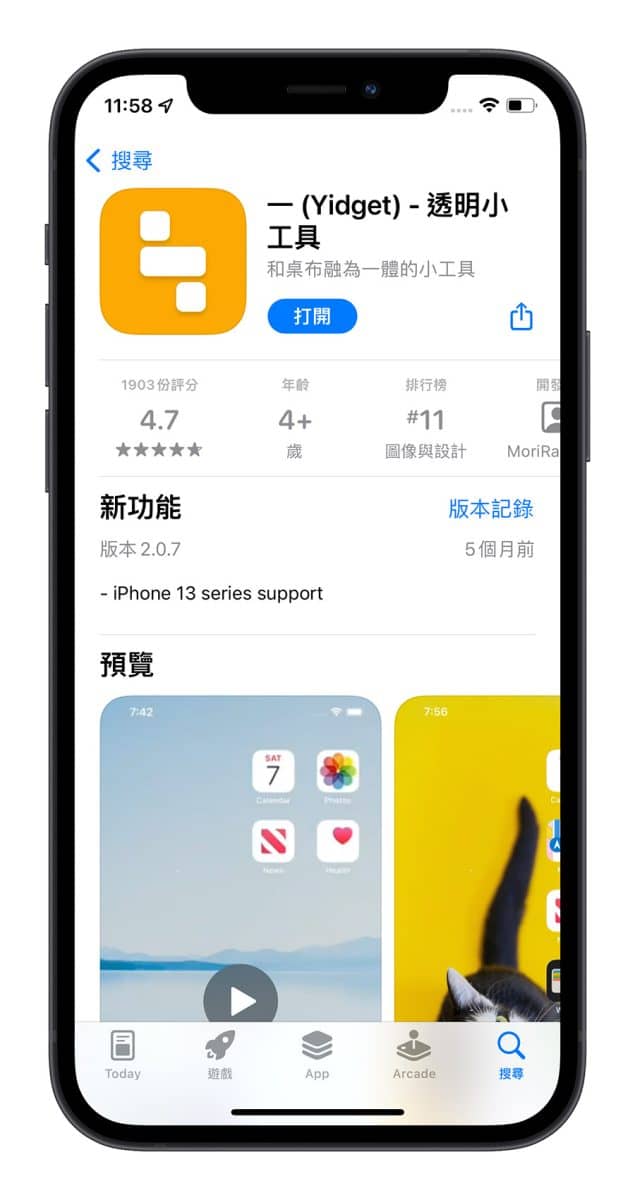Play the preview video
Viewport: 635px width, 1200px height.
pyautogui.click(x=241, y=1000)
